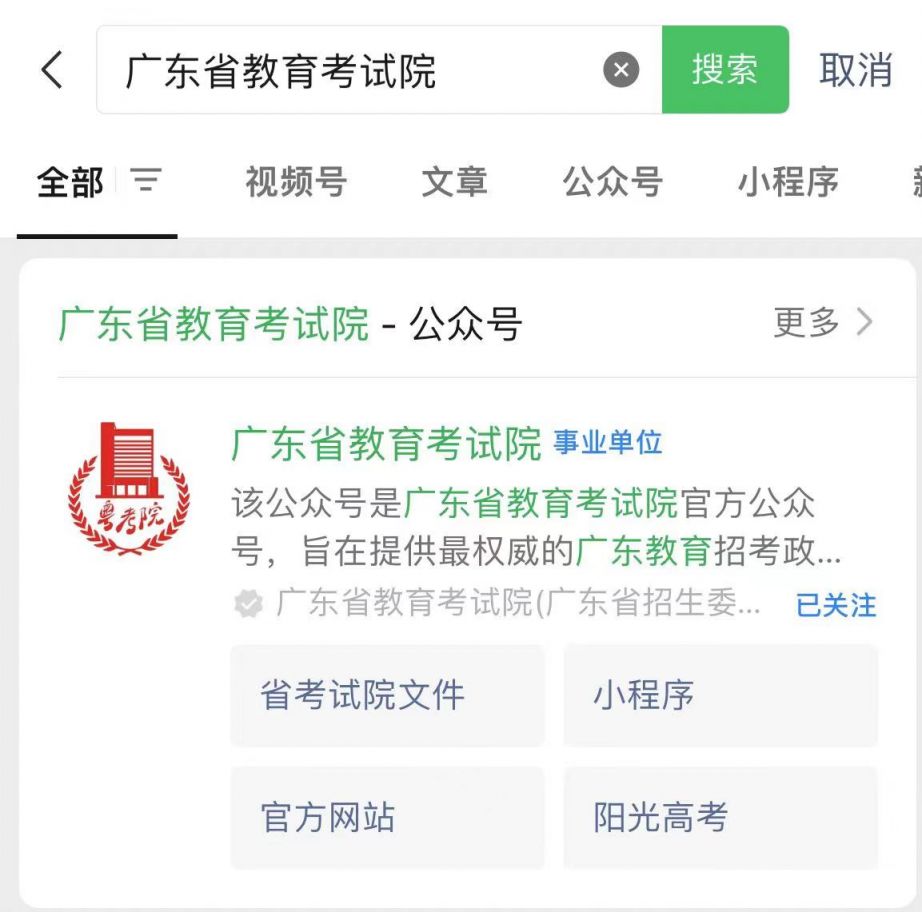Open the 官方网站 shortcut
Screen dimensions: 922x912
387,818
